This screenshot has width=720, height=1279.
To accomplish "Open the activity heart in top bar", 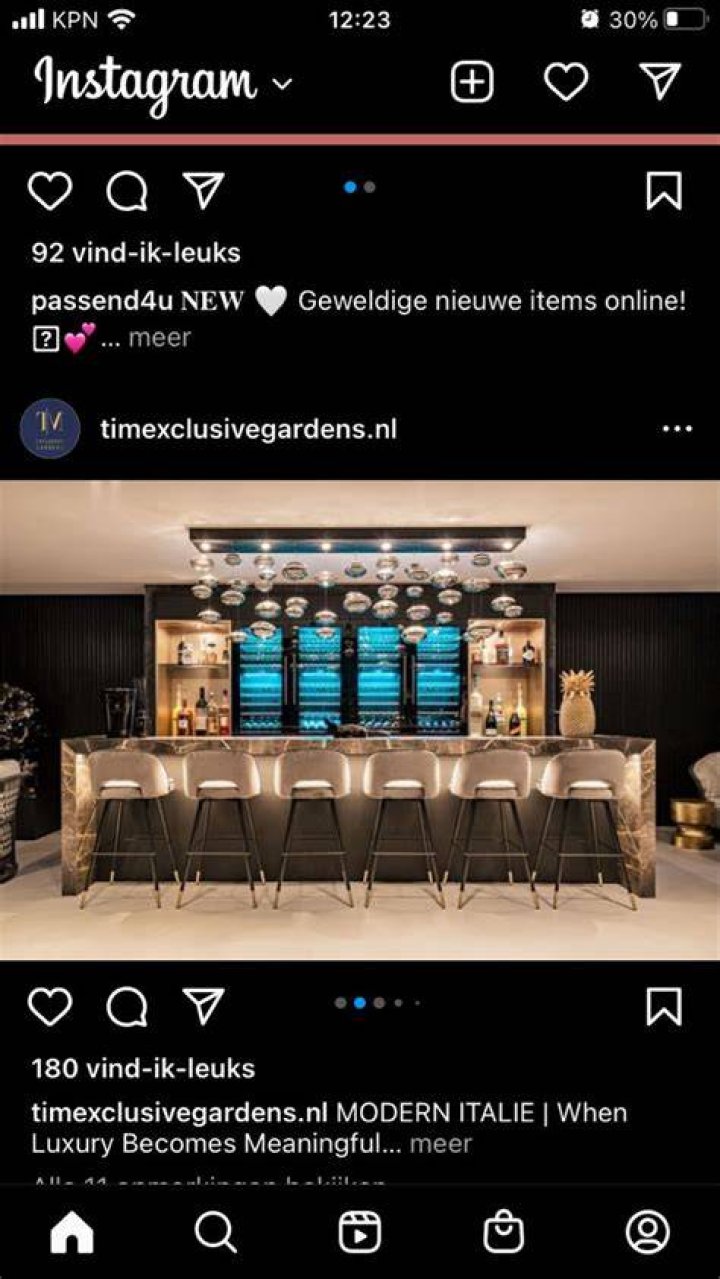I will [x=566, y=82].
